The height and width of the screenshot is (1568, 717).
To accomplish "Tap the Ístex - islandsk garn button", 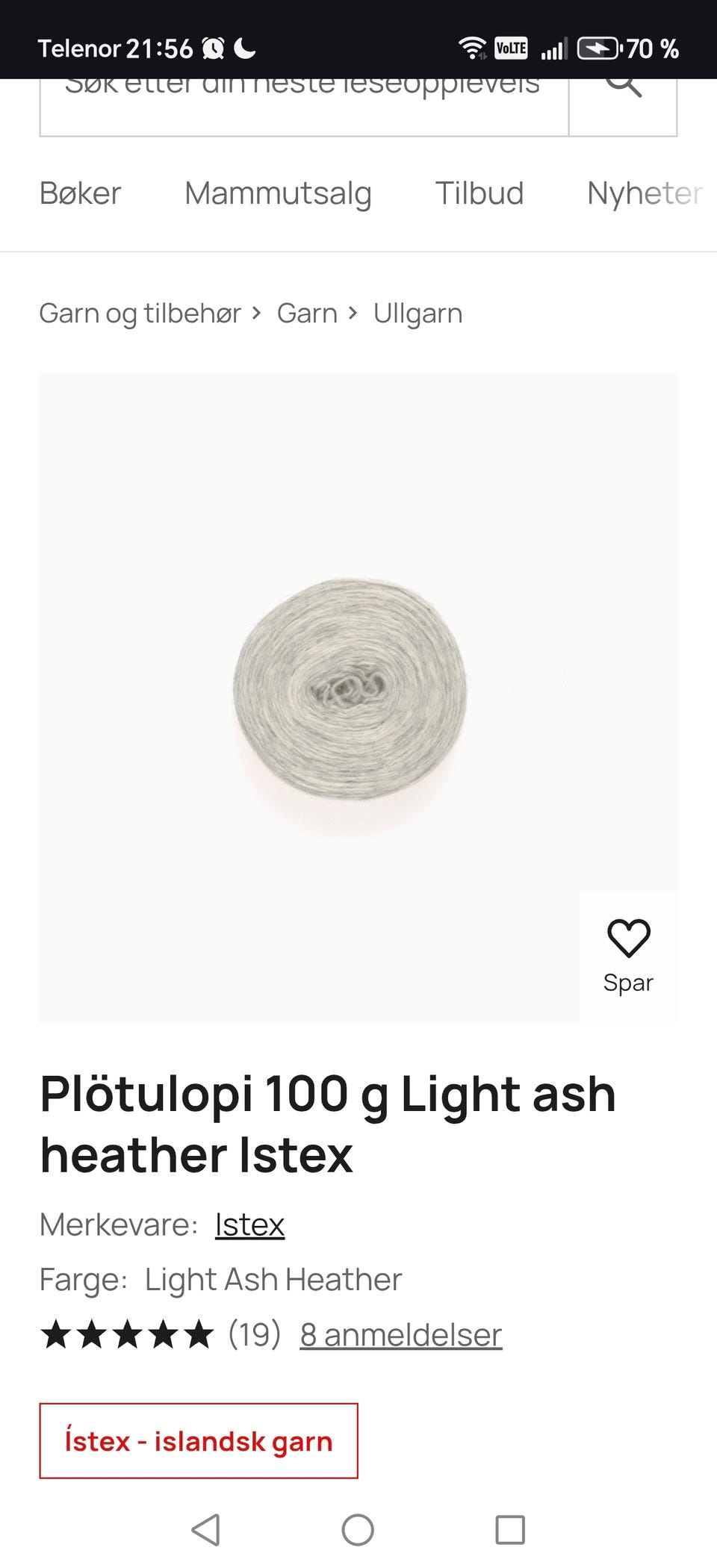I will pyautogui.click(x=199, y=1441).
